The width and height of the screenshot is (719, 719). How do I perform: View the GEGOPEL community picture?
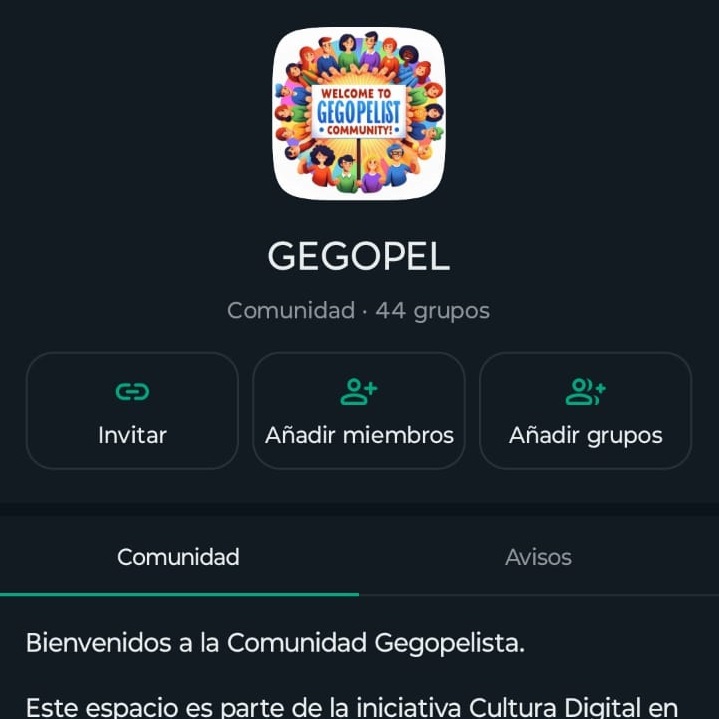tap(359, 113)
